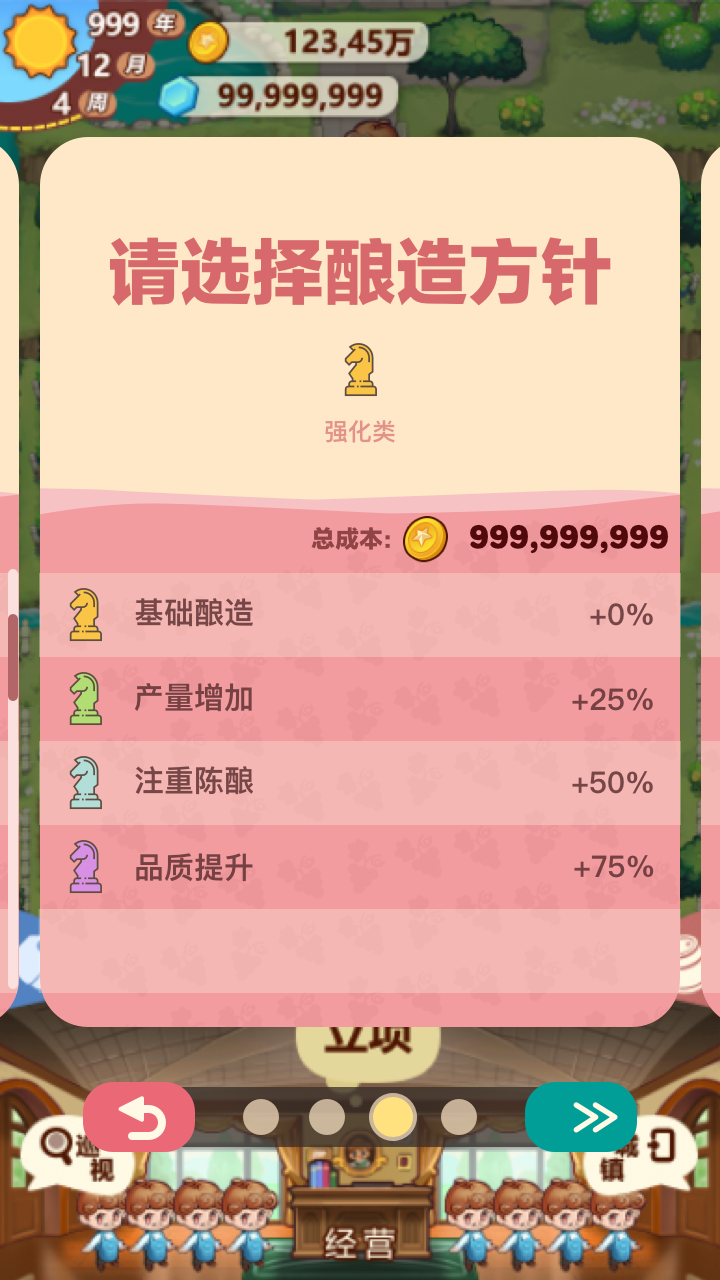The width and height of the screenshot is (720, 1280).
Task: Jump to the second page dot
Action: (327, 1117)
